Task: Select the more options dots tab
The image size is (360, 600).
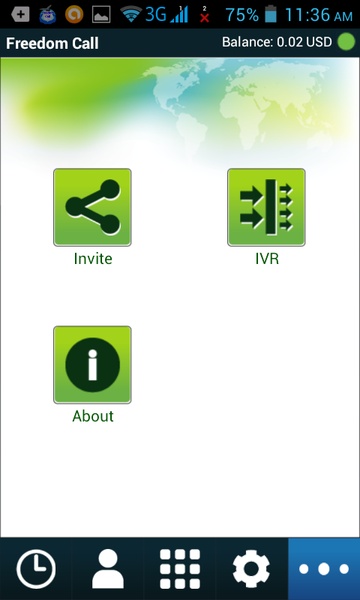Action: pyautogui.click(x=324, y=569)
